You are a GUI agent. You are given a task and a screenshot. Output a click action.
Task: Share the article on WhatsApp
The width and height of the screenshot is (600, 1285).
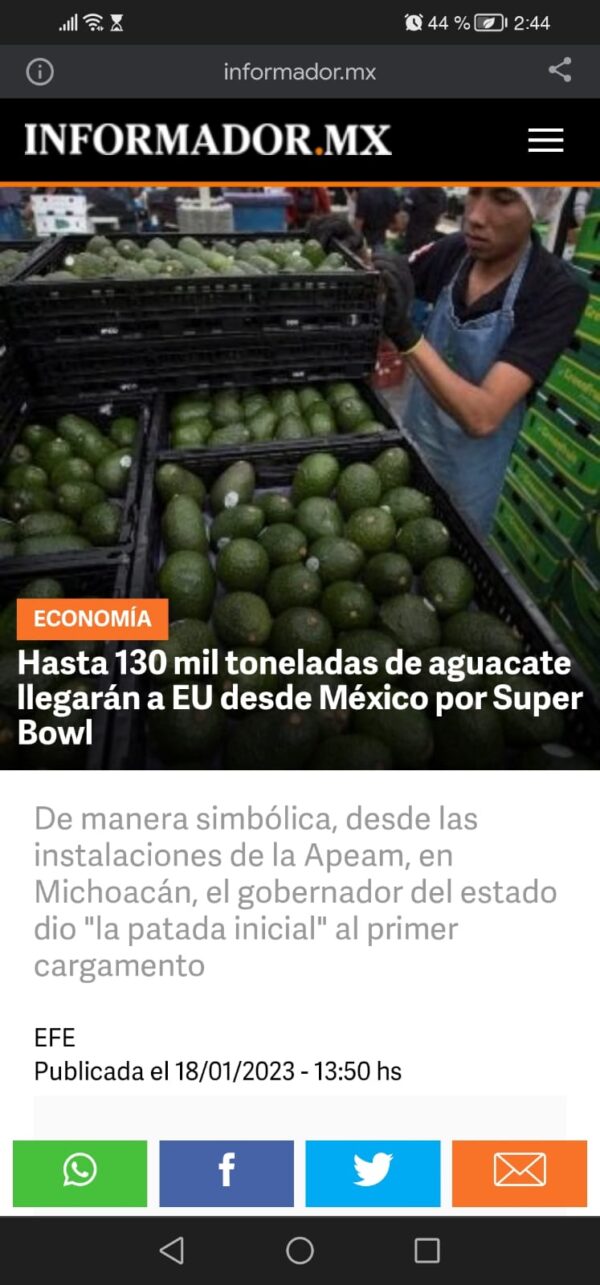[80, 1173]
